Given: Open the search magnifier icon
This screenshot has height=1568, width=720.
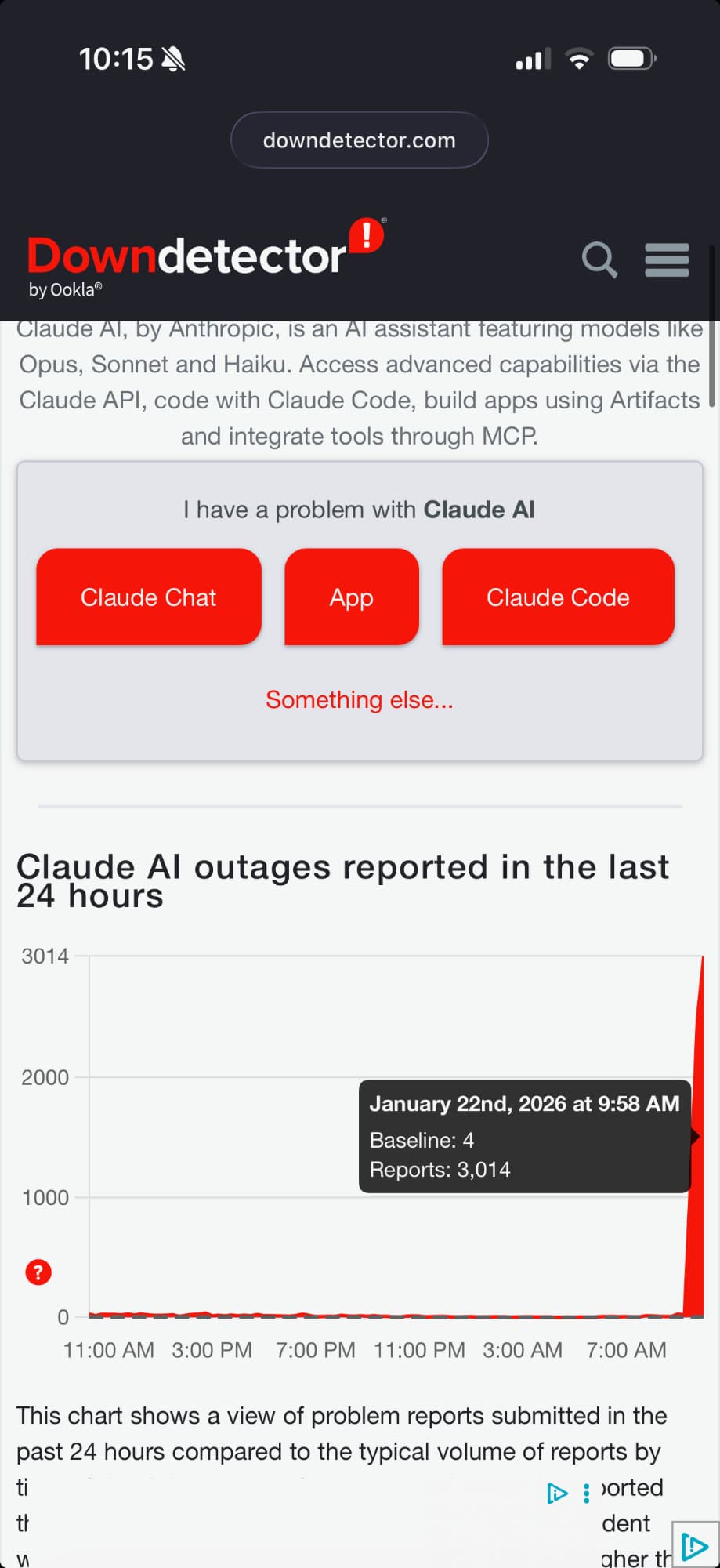Looking at the screenshot, I should pyautogui.click(x=599, y=260).
